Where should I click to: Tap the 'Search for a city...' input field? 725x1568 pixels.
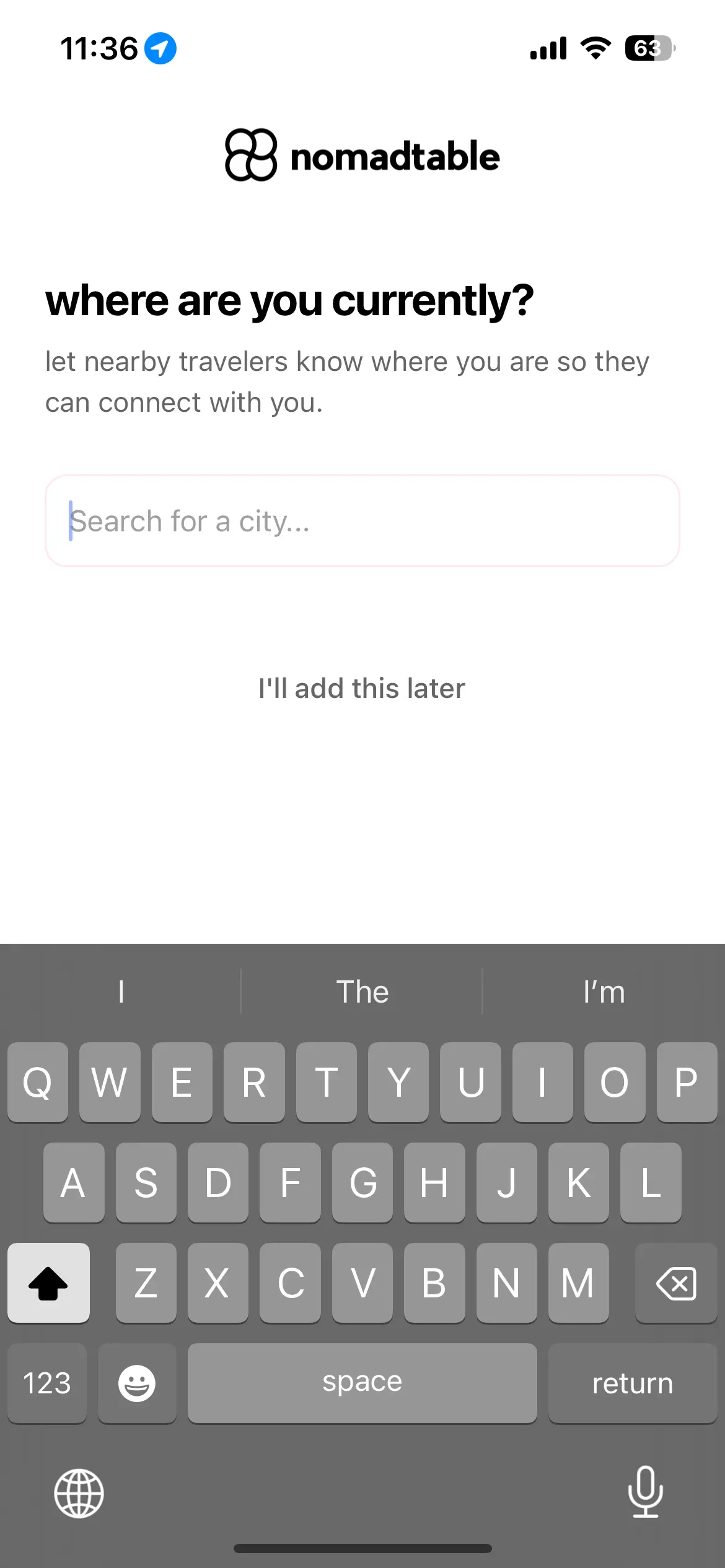point(362,521)
